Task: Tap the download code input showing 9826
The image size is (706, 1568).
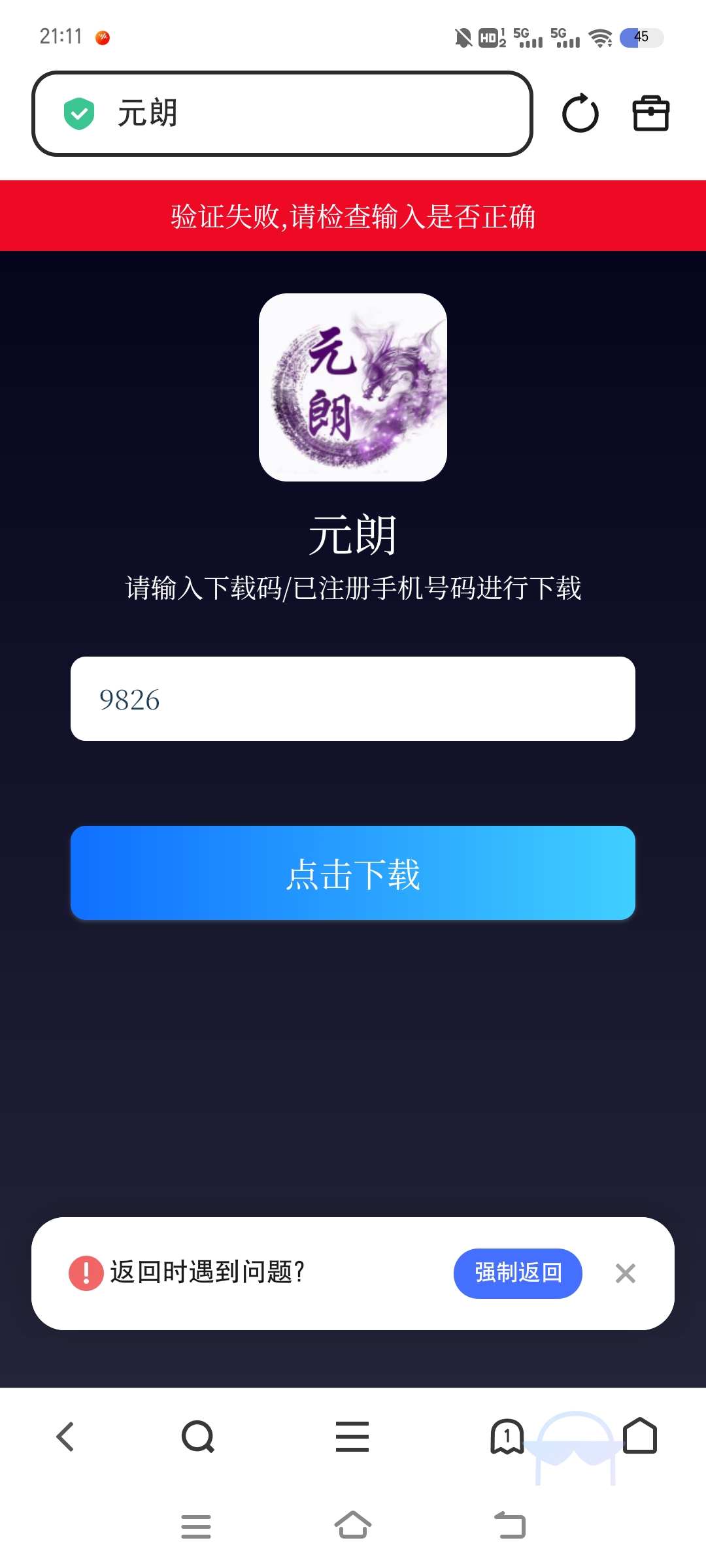Action: (x=353, y=700)
